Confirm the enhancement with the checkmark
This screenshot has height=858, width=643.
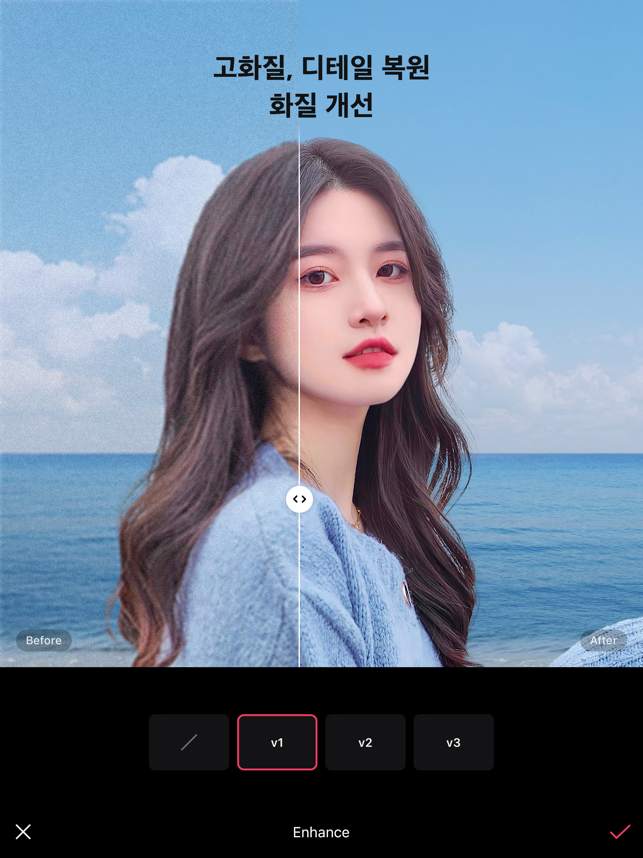point(619,832)
